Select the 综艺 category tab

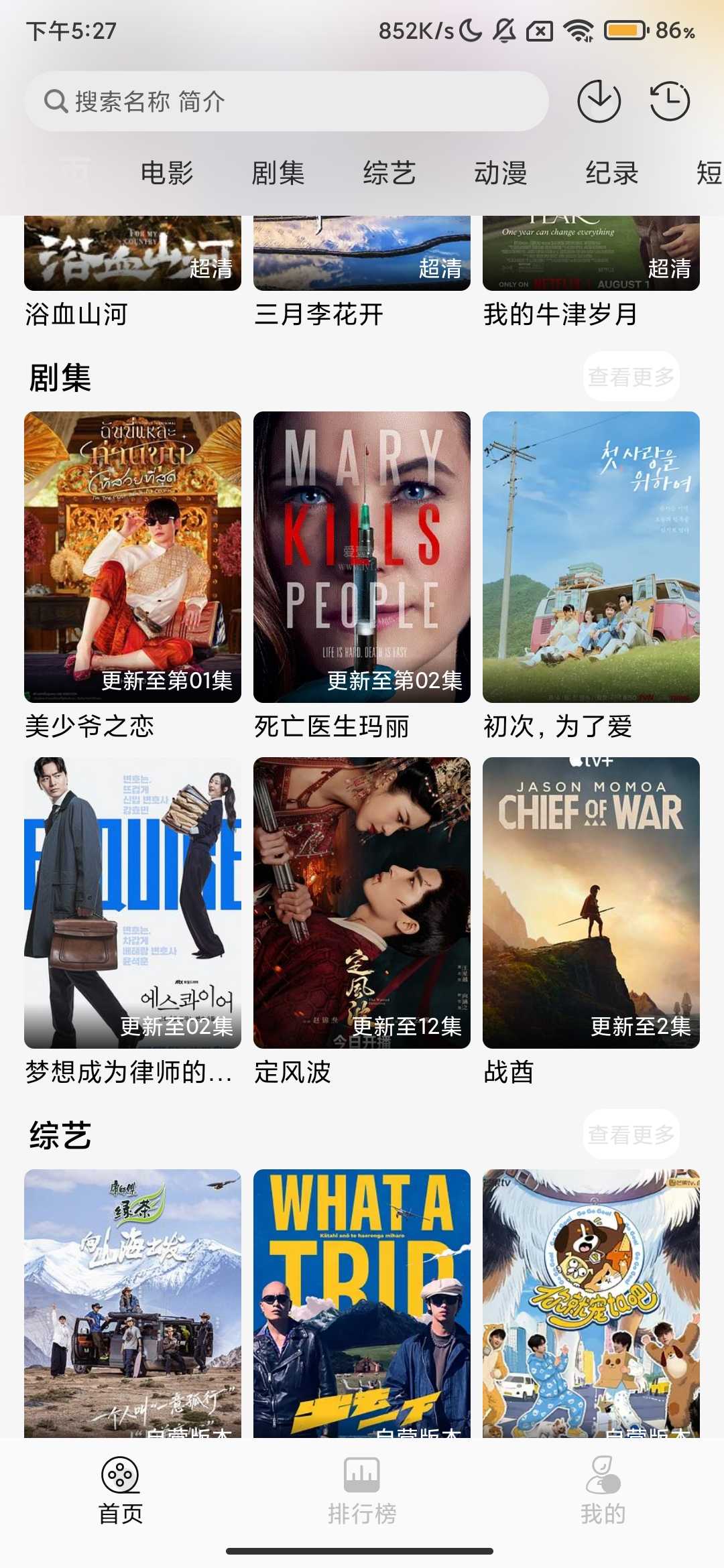[x=387, y=173]
